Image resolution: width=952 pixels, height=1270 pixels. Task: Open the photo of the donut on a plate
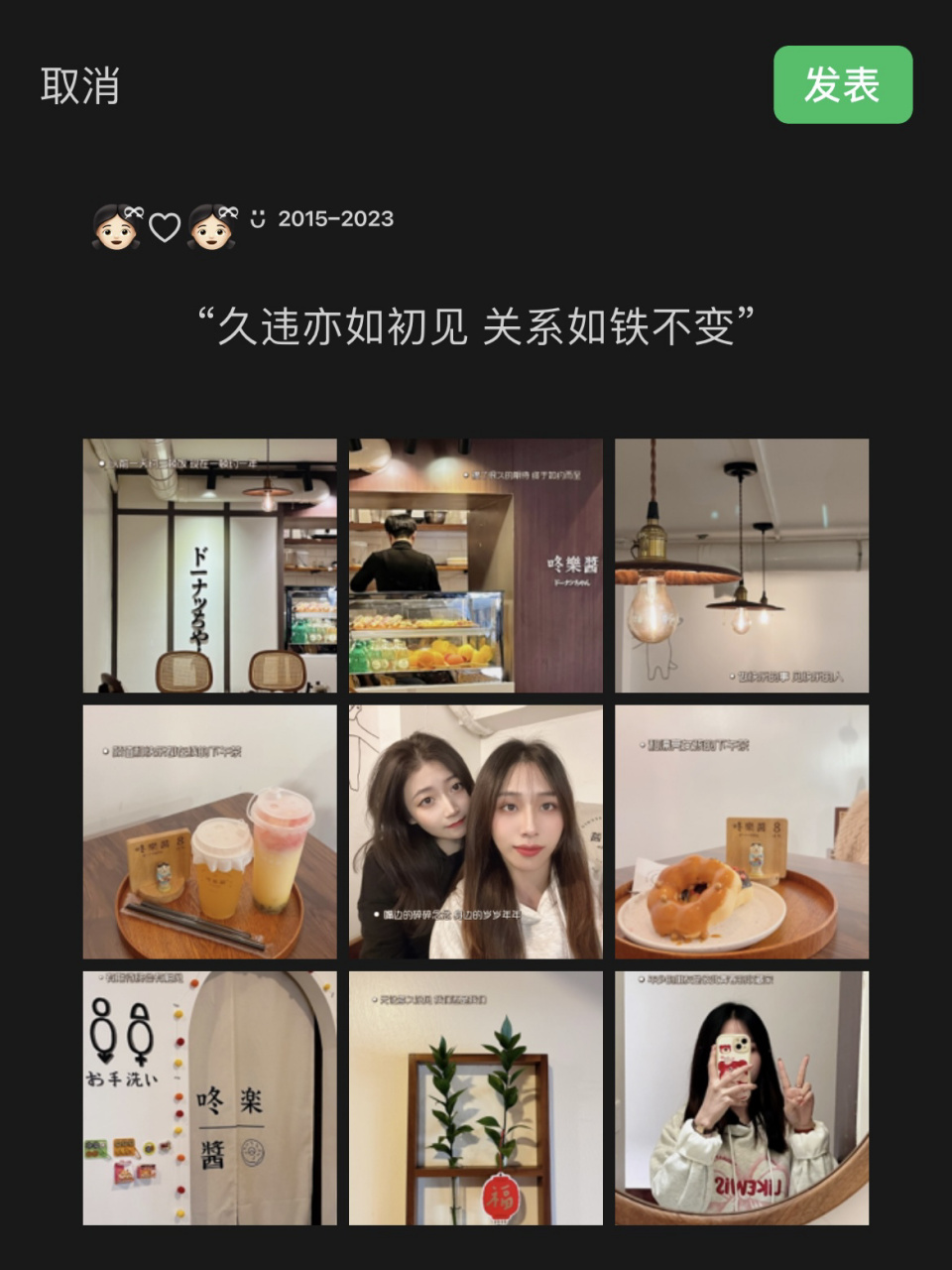(x=740, y=831)
